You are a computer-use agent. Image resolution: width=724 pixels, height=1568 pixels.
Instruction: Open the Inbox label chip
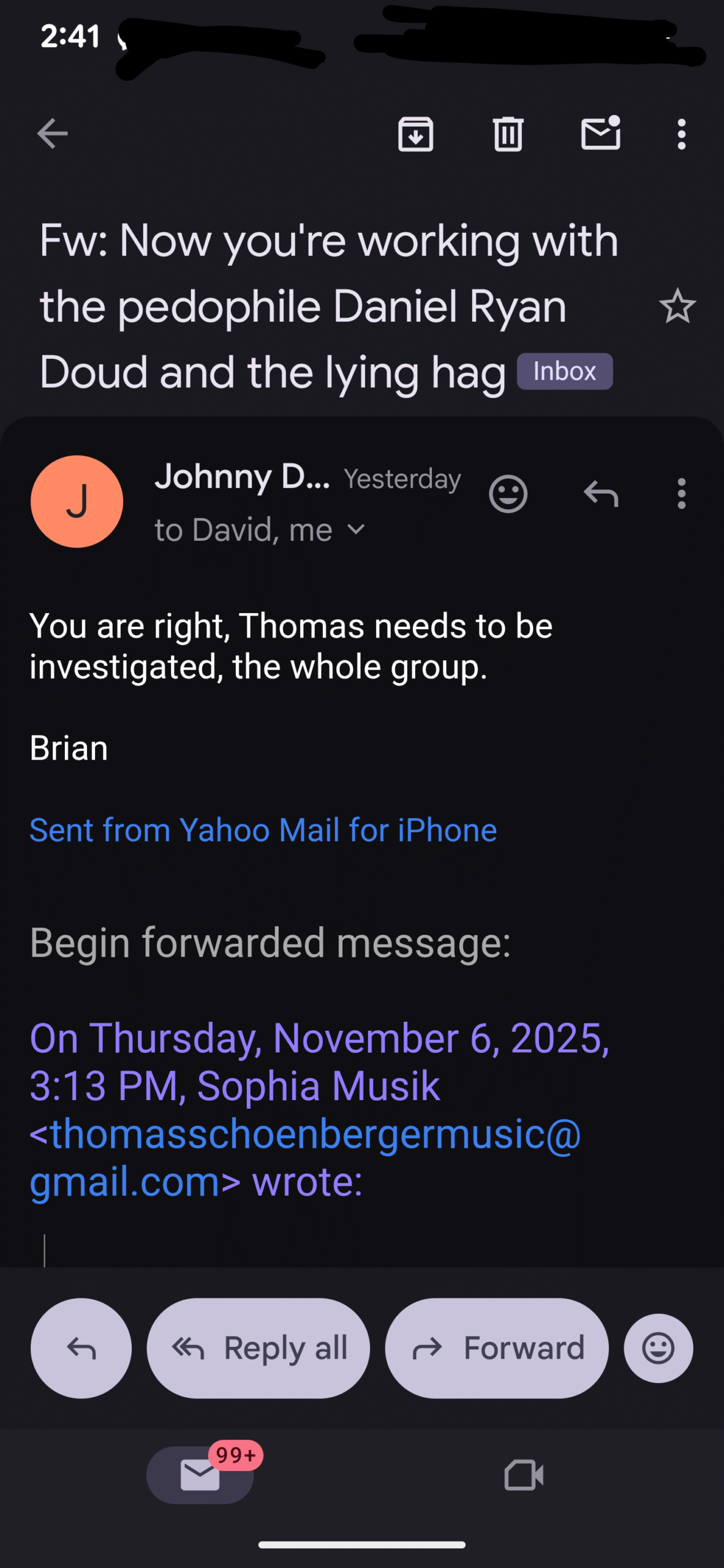564,371
